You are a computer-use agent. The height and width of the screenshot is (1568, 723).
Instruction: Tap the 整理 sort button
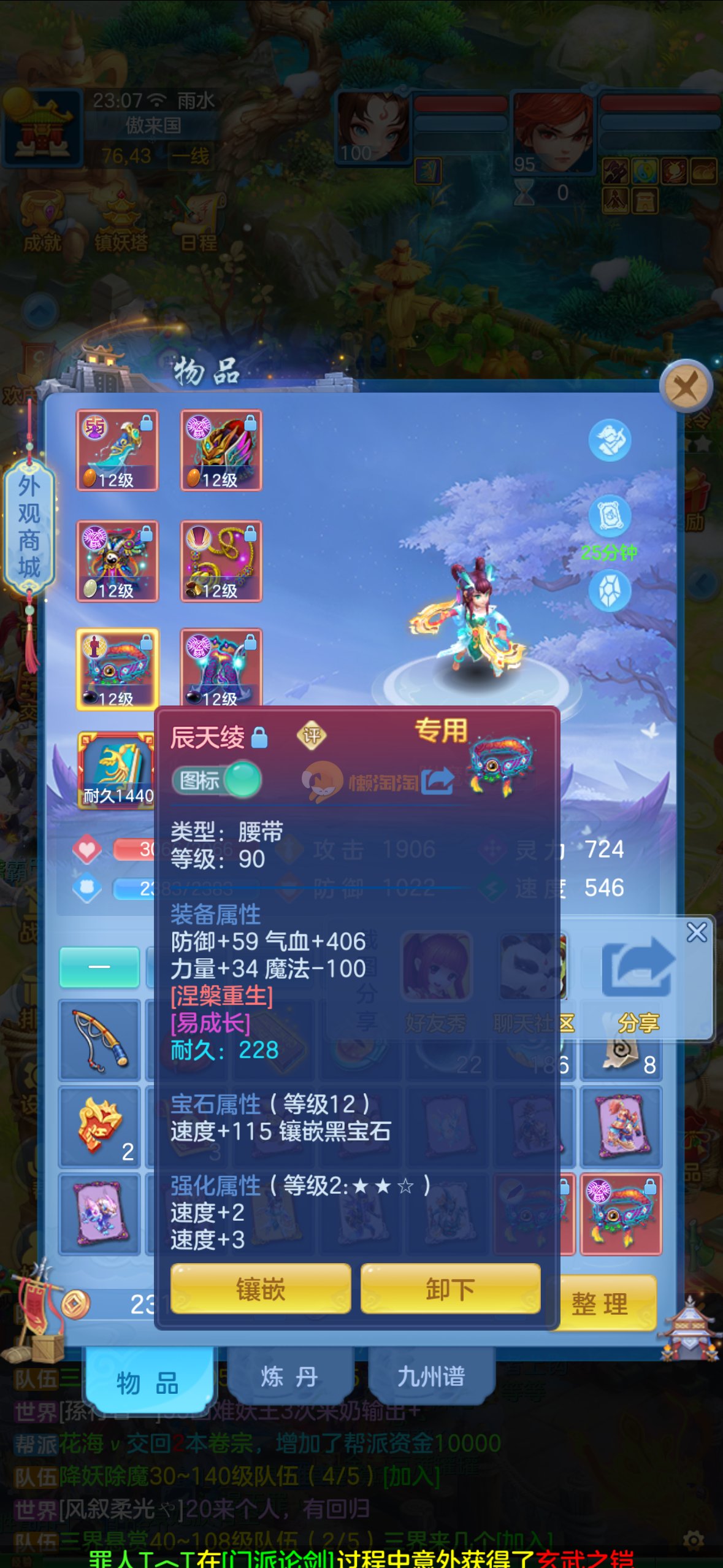(x=599, y=1304)
